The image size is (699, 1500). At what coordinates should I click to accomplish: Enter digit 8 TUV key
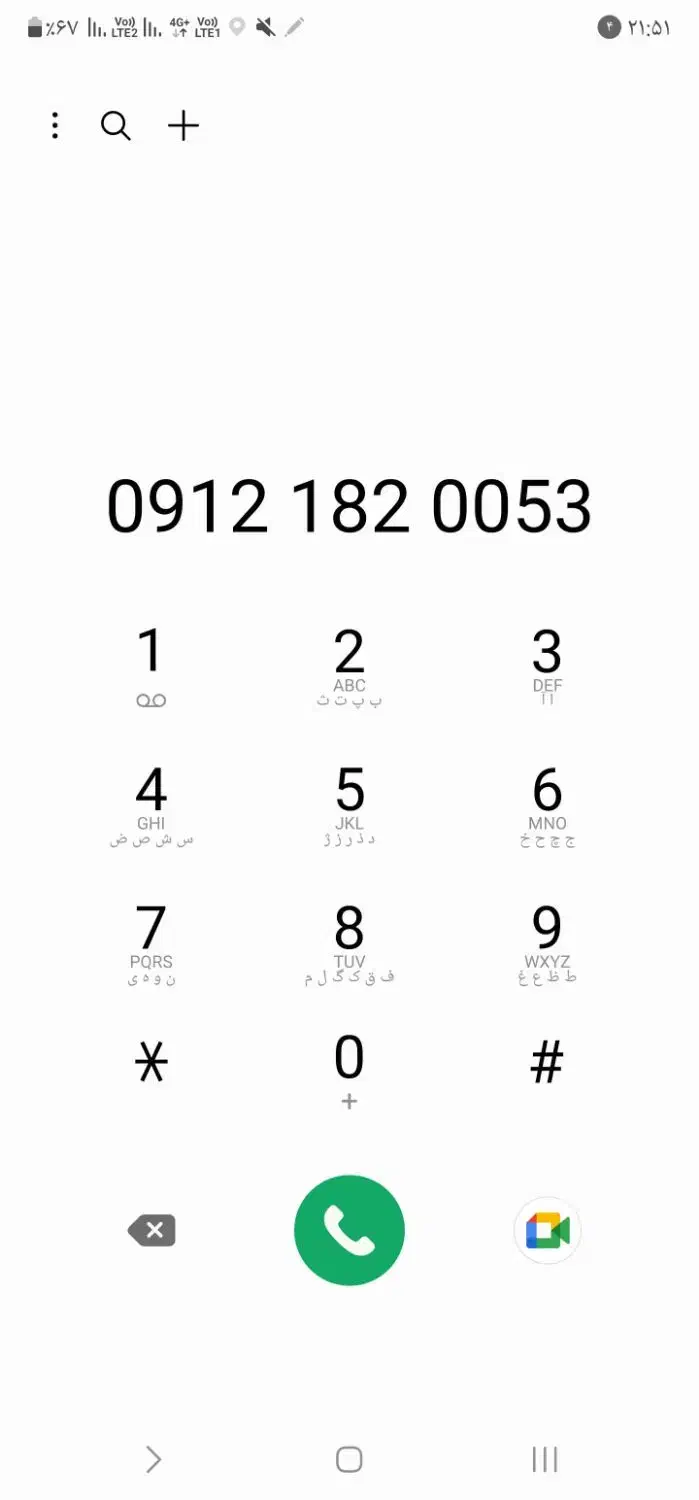(x=349, y=940)
